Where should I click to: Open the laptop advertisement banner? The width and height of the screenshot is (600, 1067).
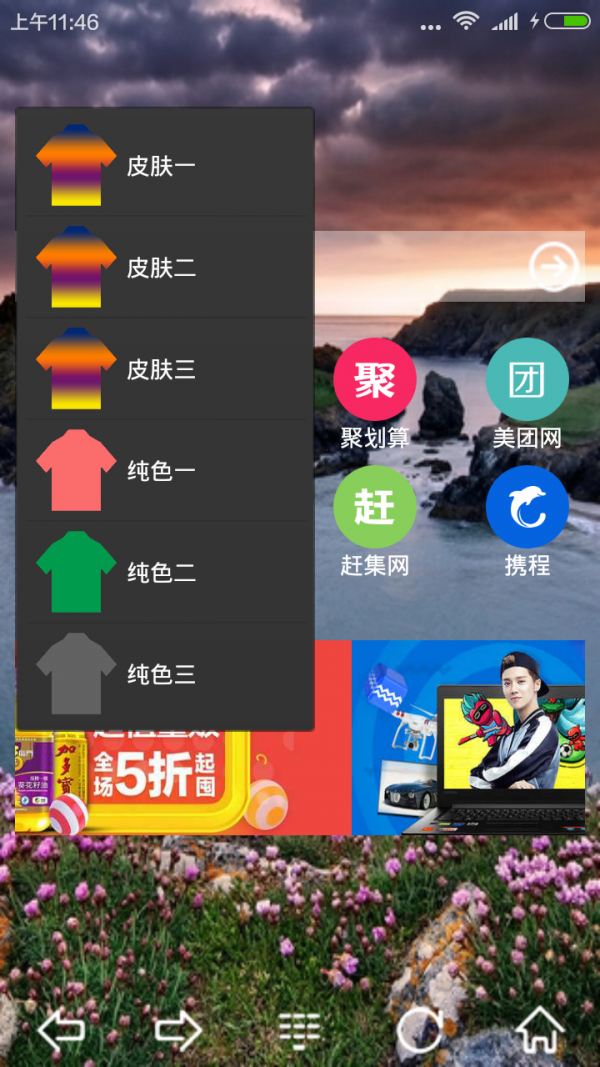click(468, 737)
